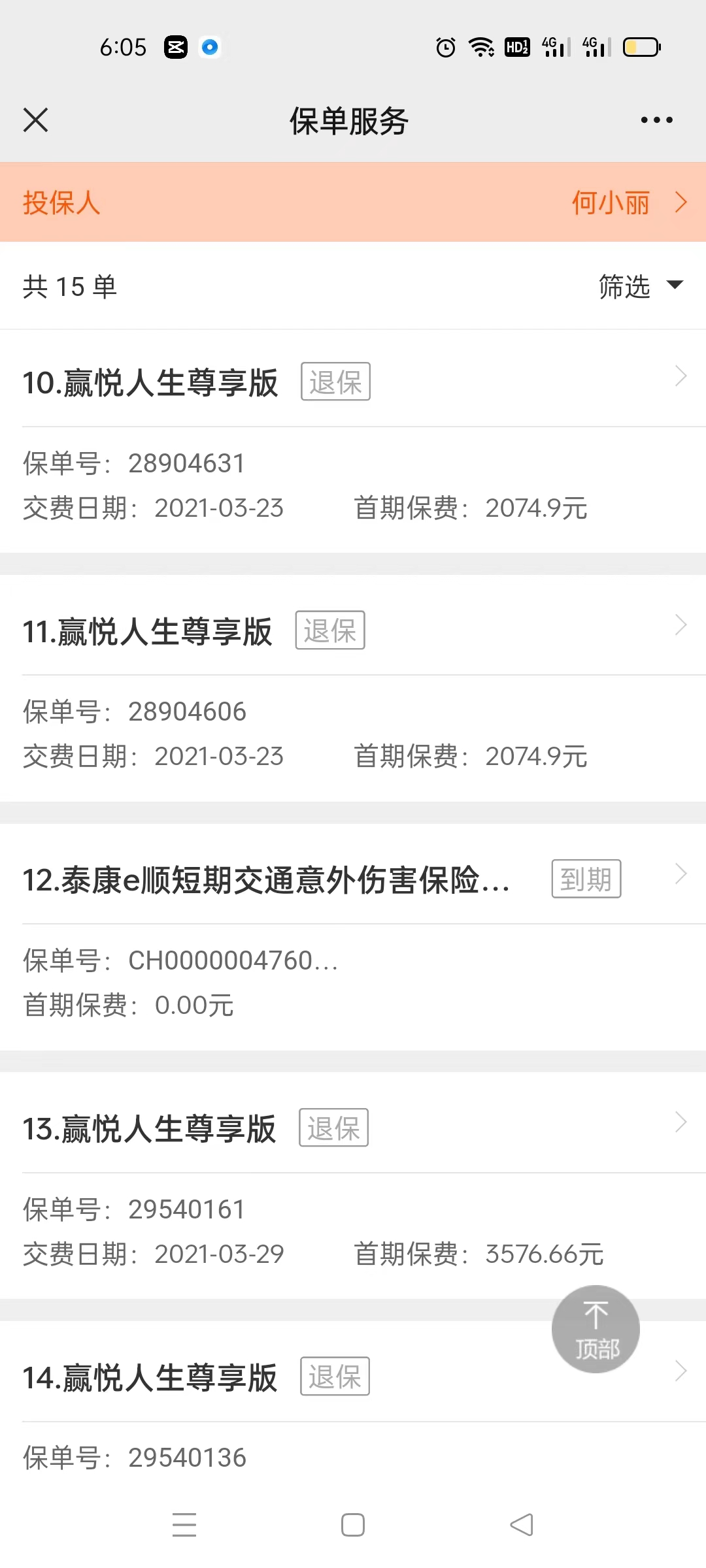The height and width of the screenshot is (1568, 706).
Task: Open the three-dot overflow menu
Action: (656, 120)
